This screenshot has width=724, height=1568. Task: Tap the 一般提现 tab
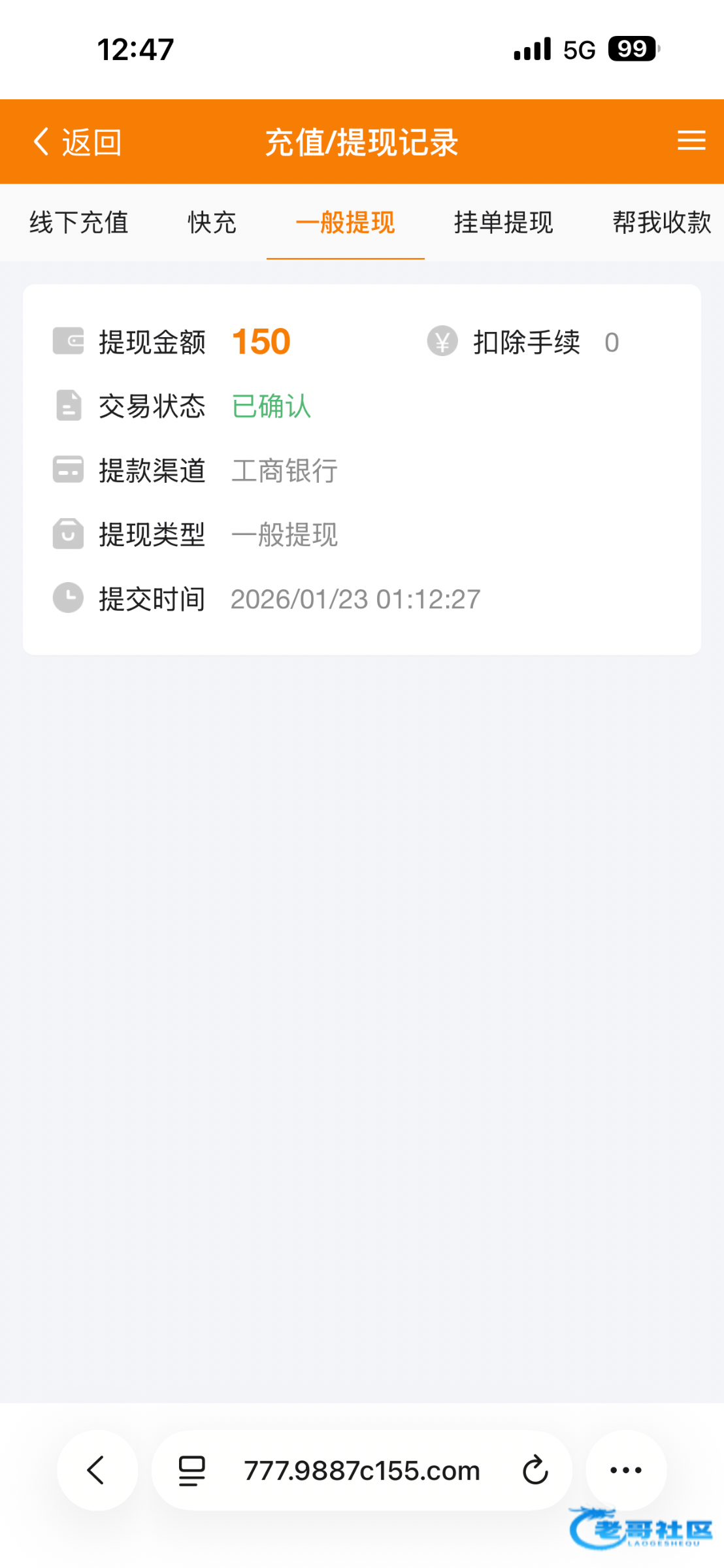point(345,223)
